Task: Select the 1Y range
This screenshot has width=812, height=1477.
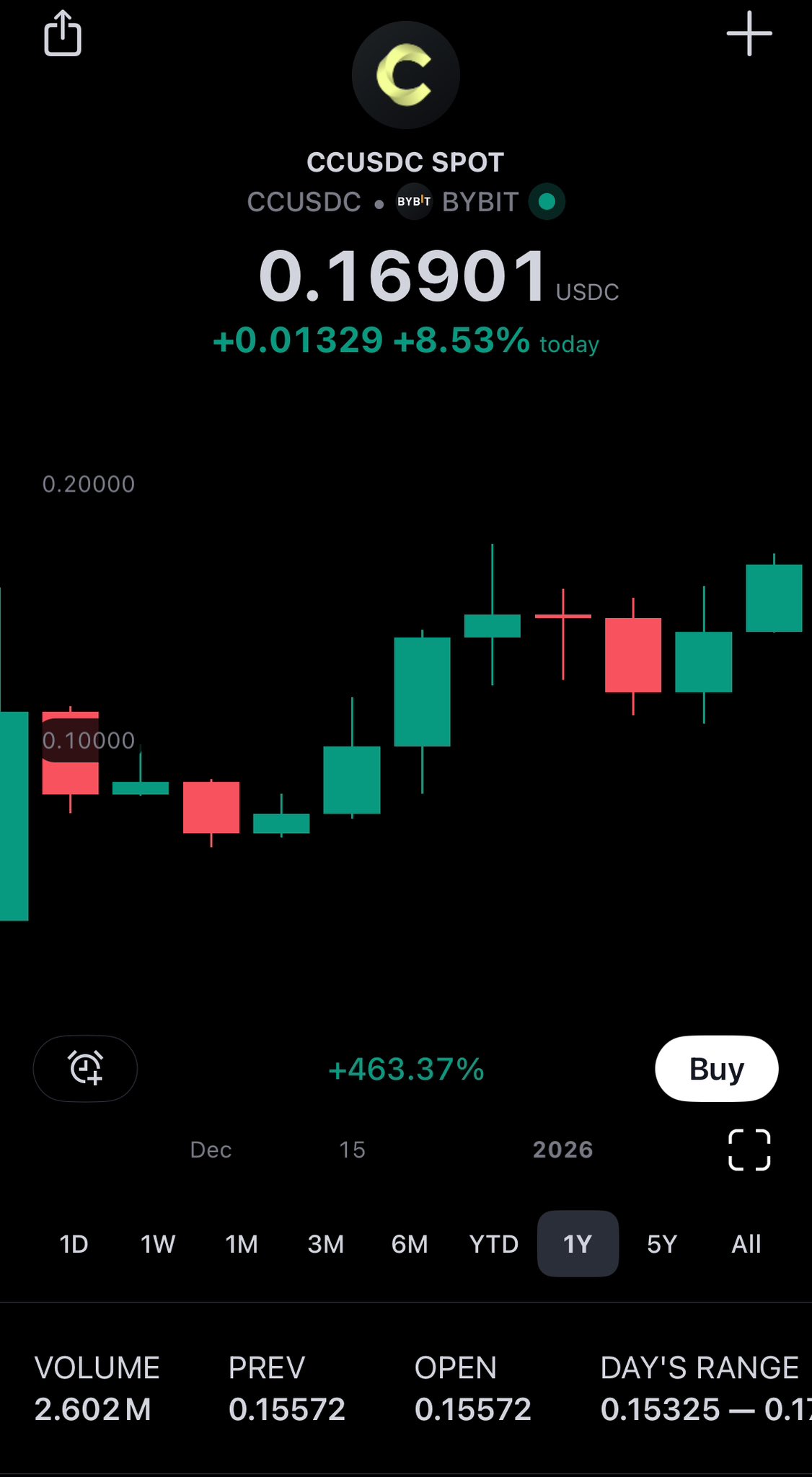Action: (578, 1244)
